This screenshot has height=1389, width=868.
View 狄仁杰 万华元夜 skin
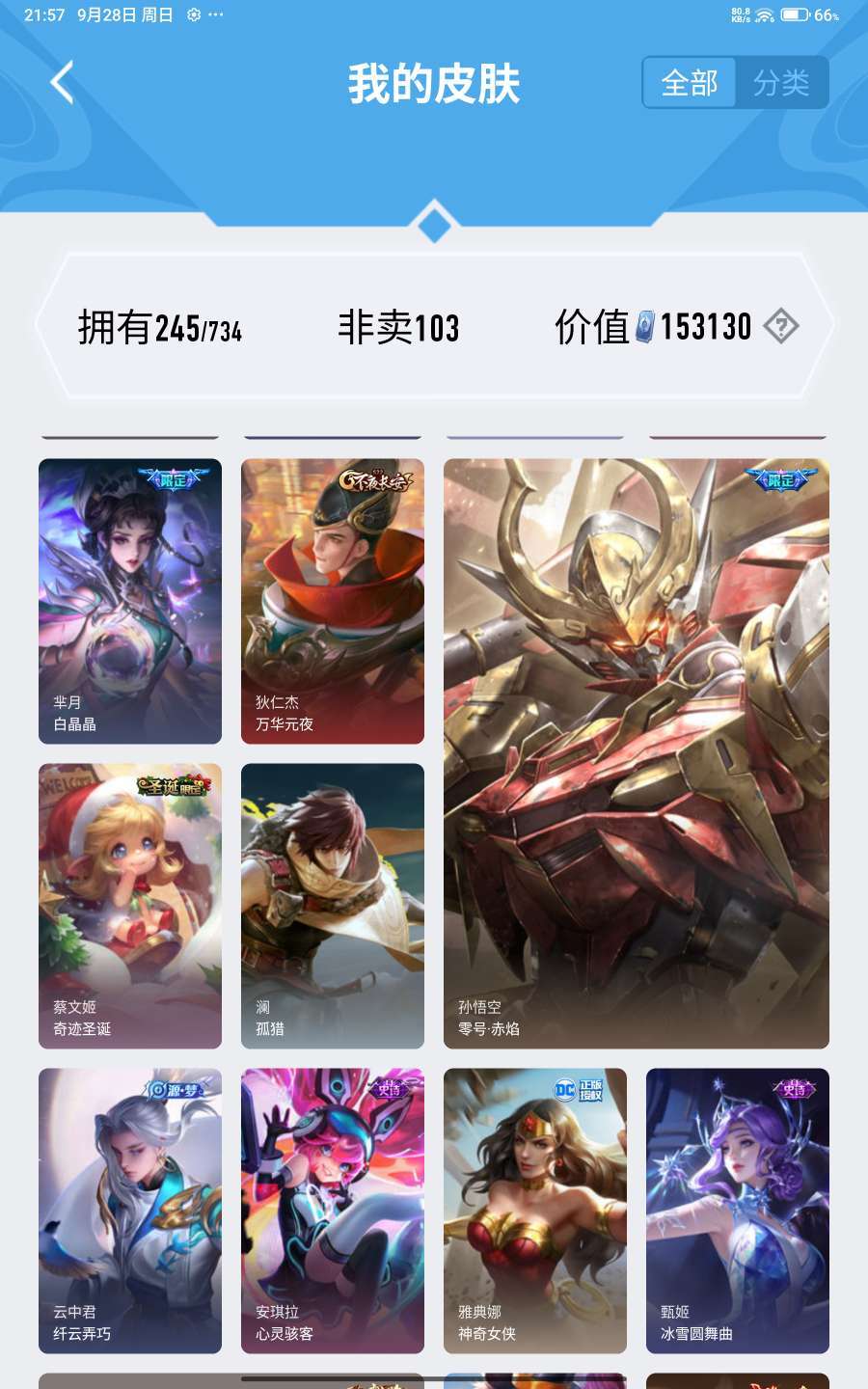333,601
